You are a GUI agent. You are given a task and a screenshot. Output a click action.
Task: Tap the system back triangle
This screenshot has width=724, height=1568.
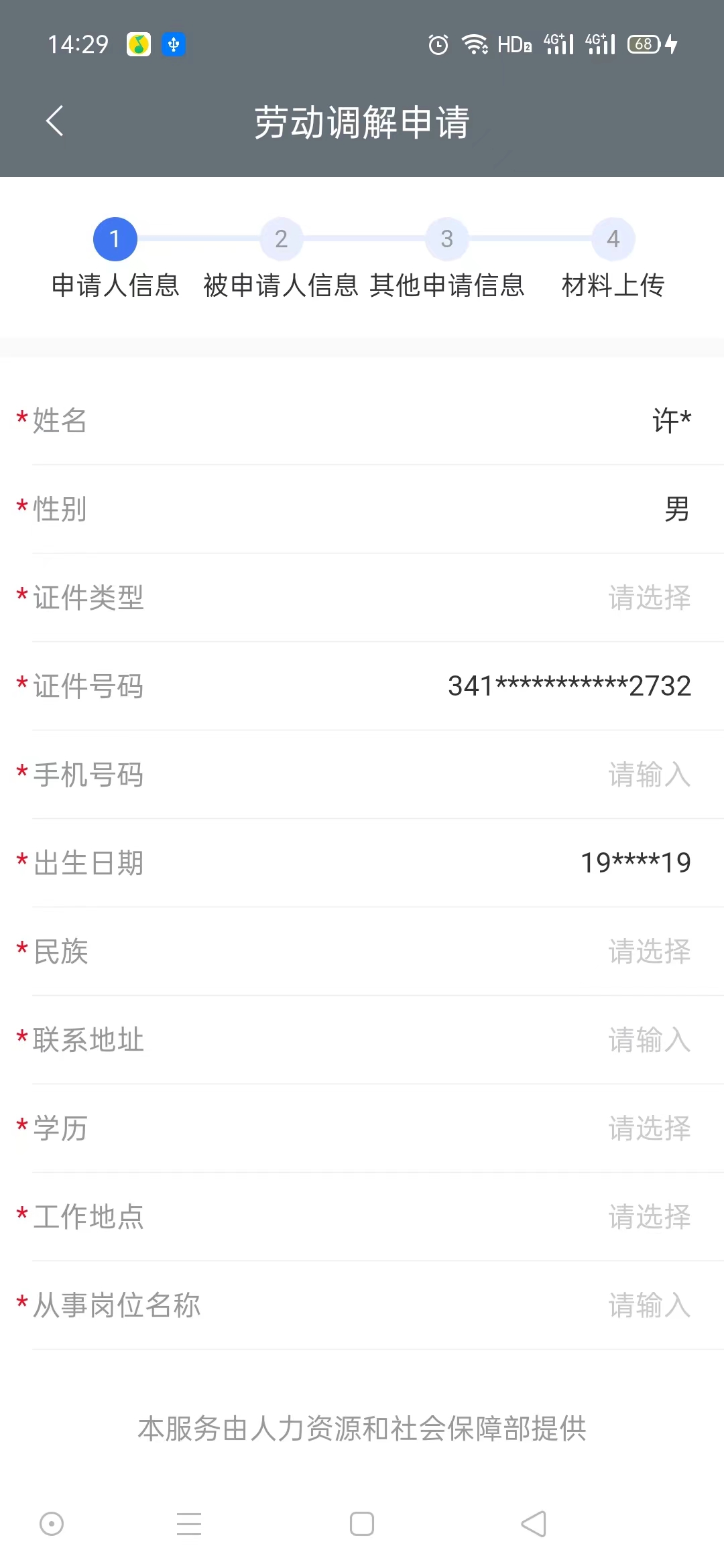[534, 1524]
